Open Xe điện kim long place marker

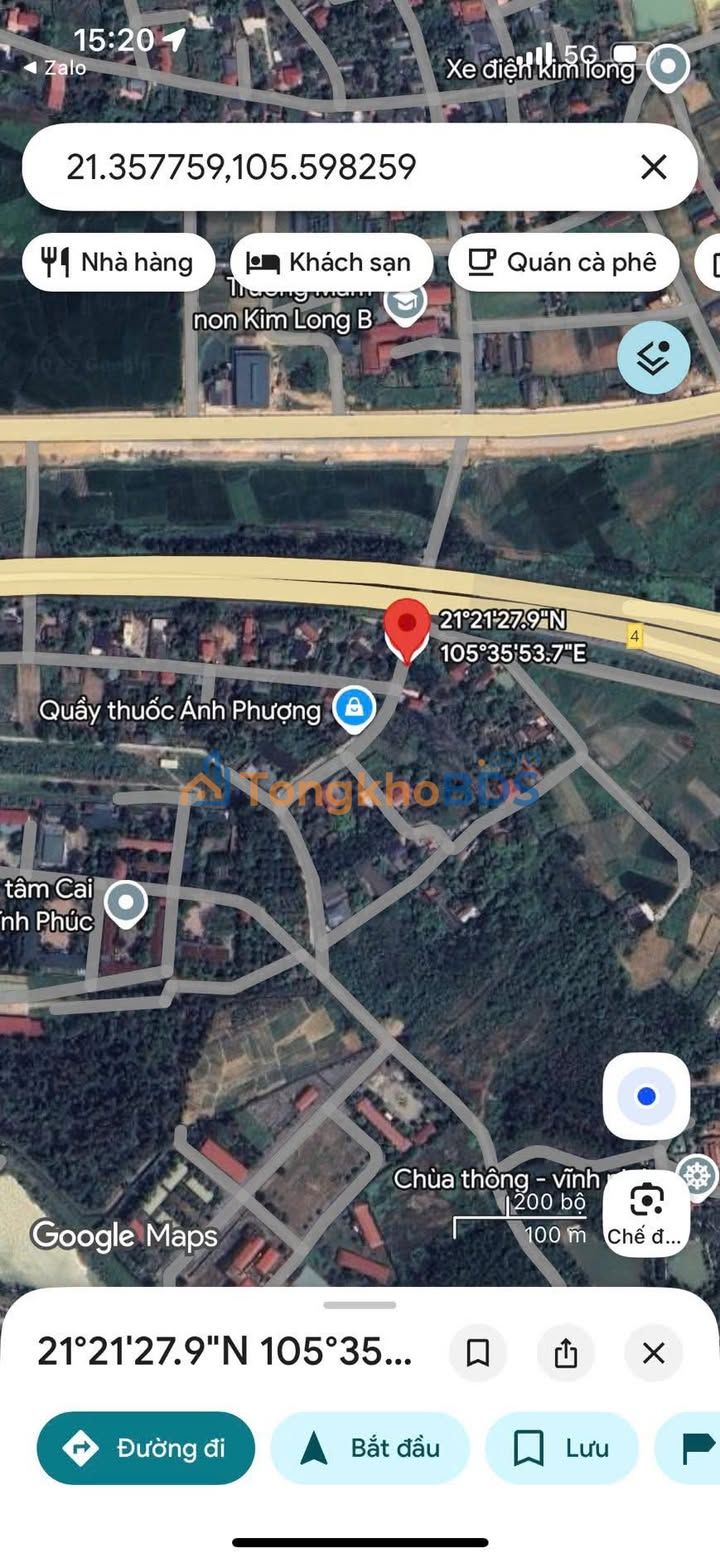point(667,68)
